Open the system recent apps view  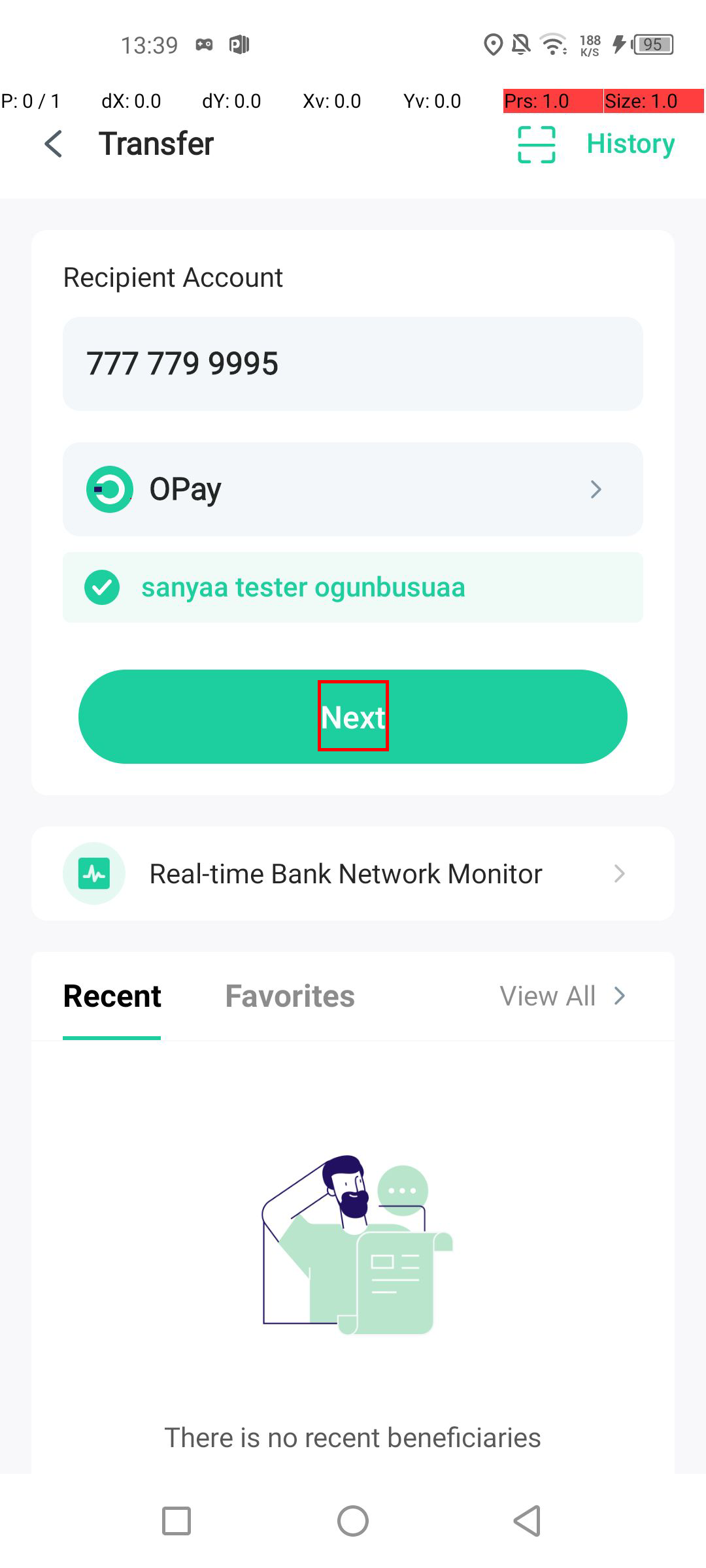[176, 1521]
